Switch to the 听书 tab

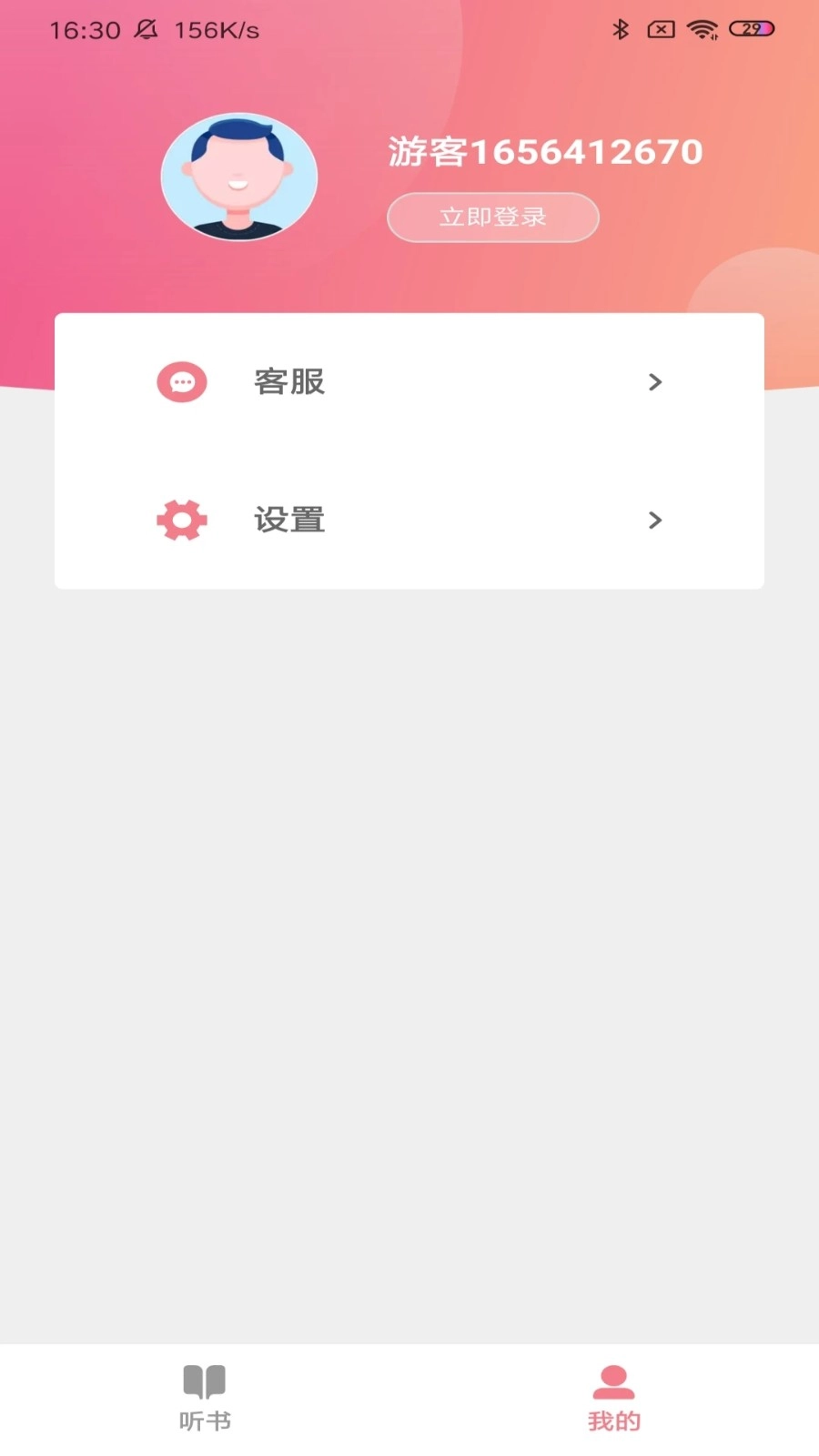205,1399
